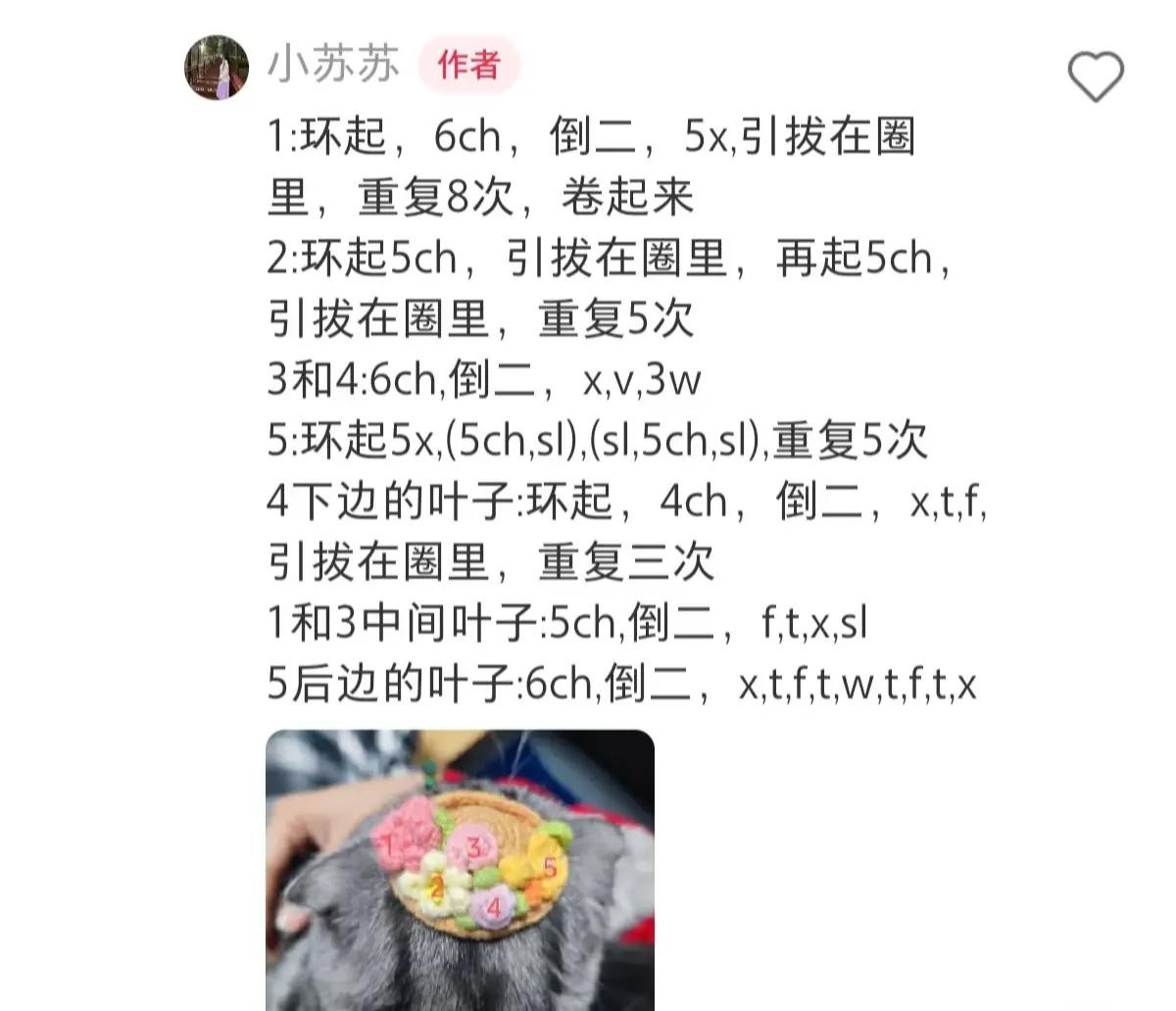Open 小苏苏's profile avatar
The image size is (1176, 1011).
coord(217,67)
